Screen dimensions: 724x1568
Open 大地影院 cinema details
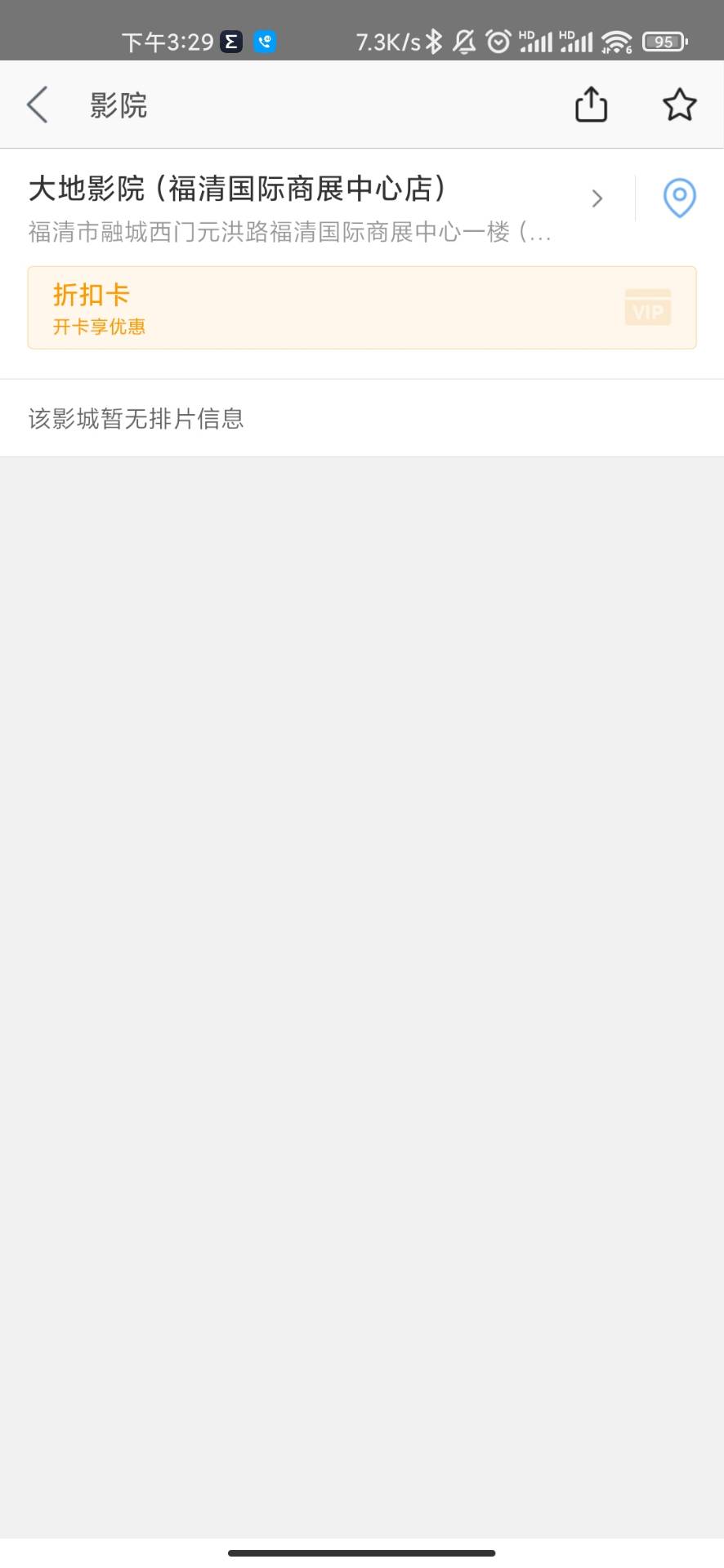(317, 209)
